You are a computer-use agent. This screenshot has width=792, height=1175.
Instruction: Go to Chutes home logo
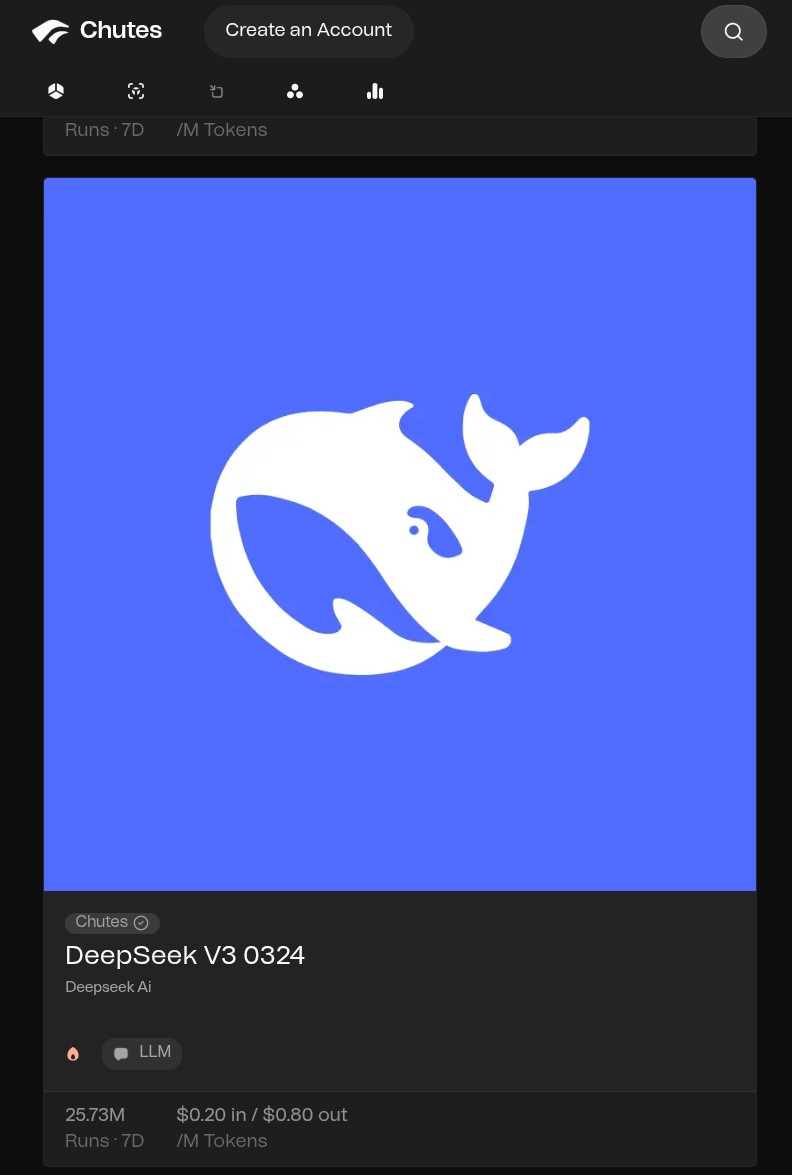97,31
